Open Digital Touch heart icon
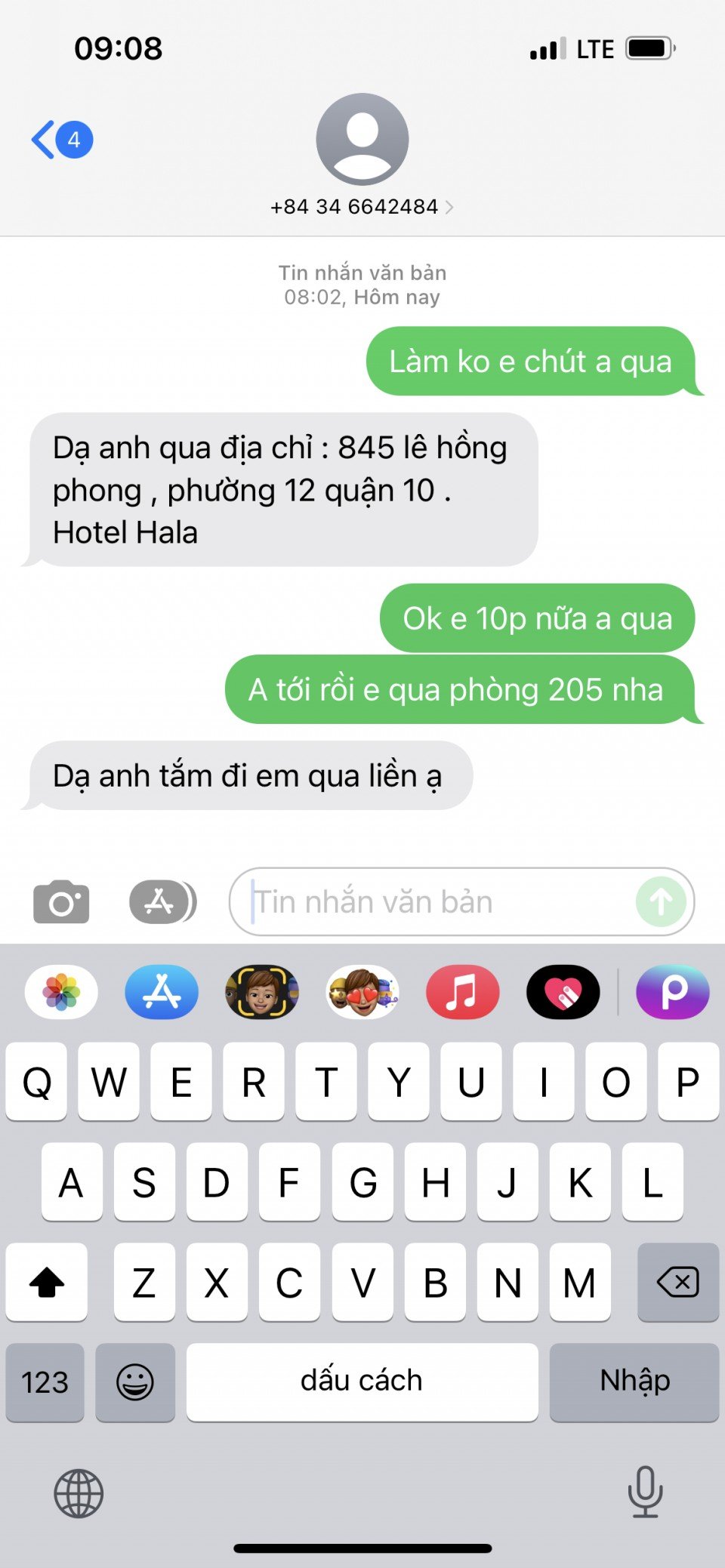725x1568 pixels. click(563, 992)
